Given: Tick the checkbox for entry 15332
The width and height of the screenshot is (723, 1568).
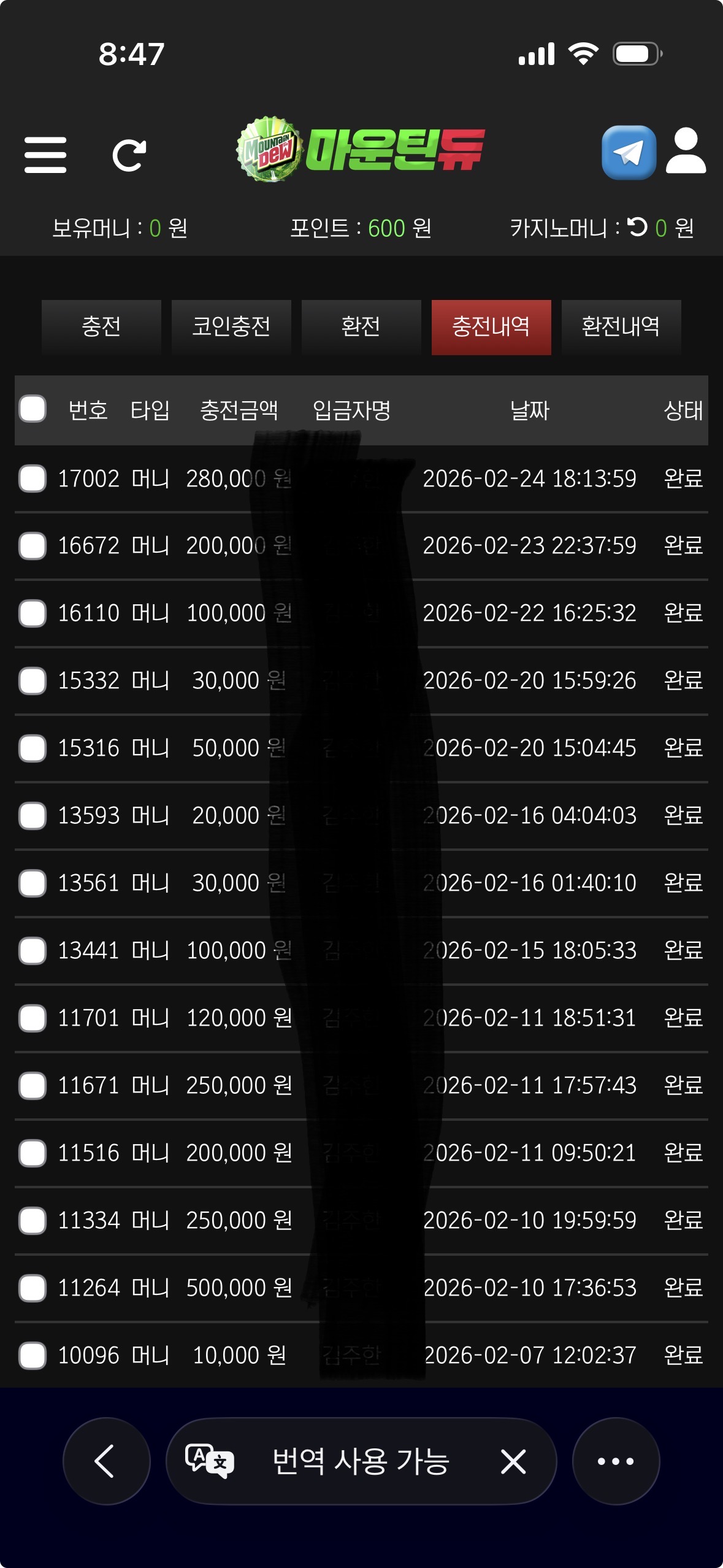Looking at the screenshot, I should coord(33,681).
